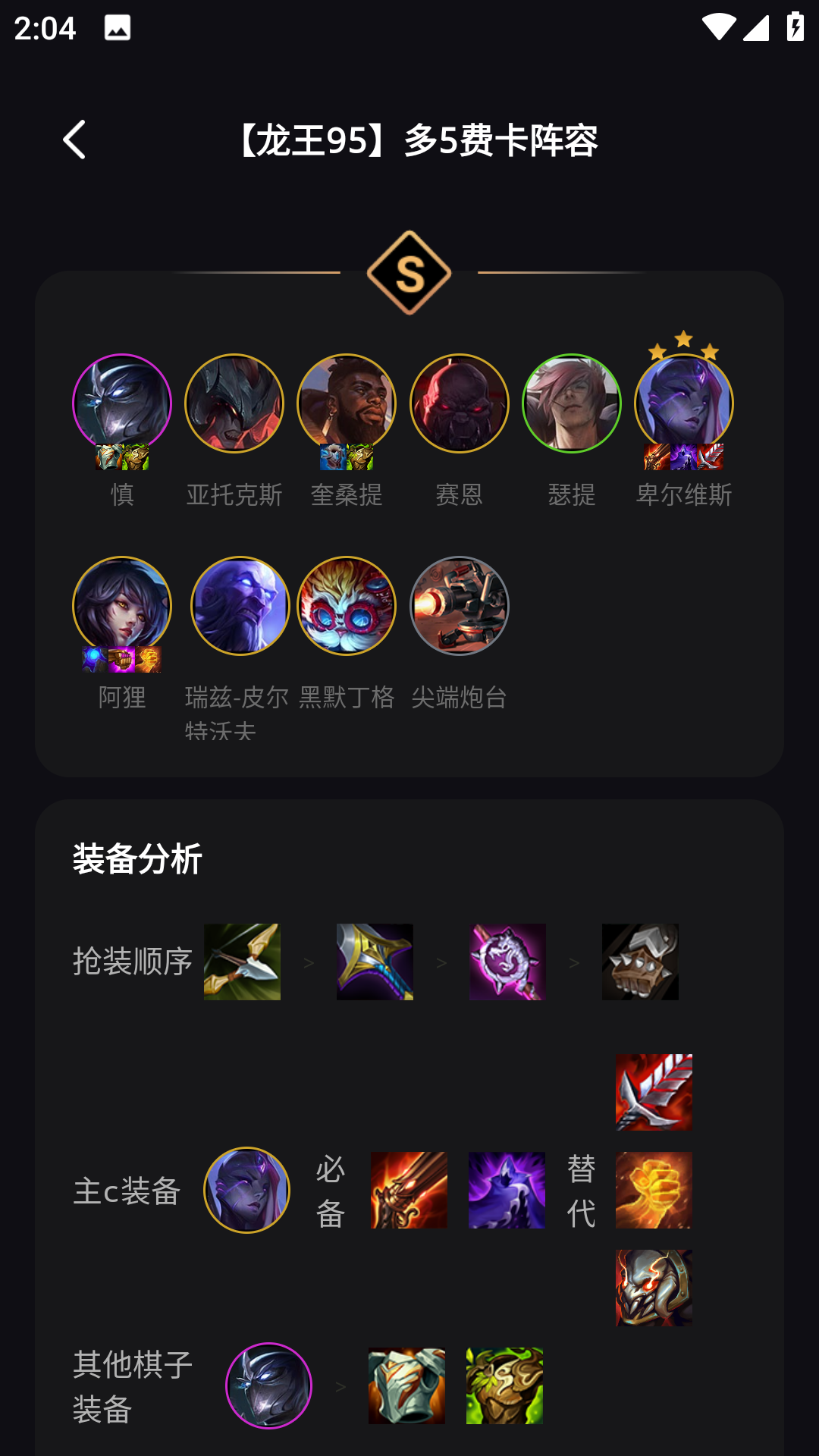This screenshot has height=1456, width=819.
Task: Click the B.F. Sword icon in 抢装顺序
Action: click(375, 963)
